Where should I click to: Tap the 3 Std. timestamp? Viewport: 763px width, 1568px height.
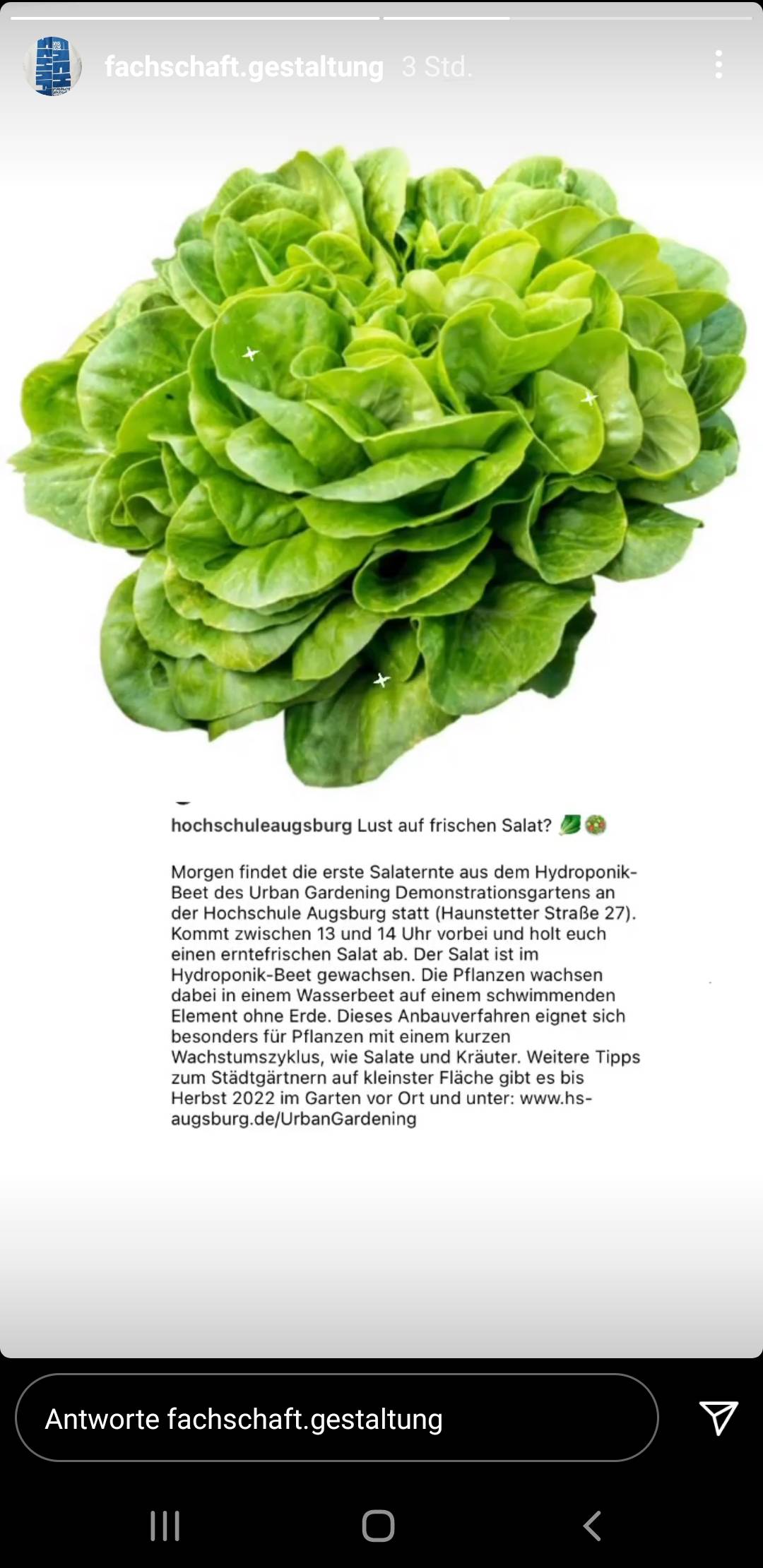(437, 67)
